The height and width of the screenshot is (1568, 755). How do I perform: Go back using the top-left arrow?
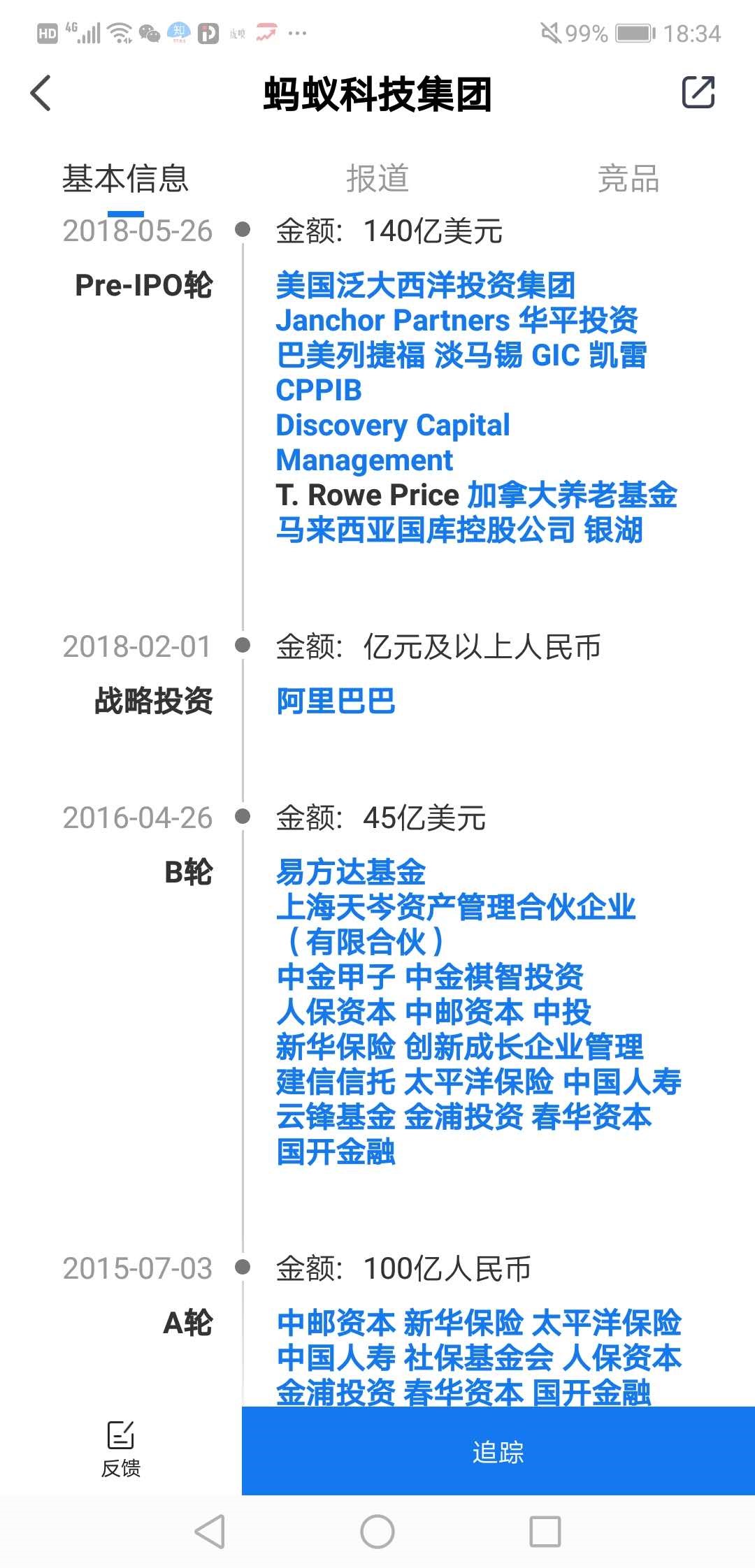41,93
